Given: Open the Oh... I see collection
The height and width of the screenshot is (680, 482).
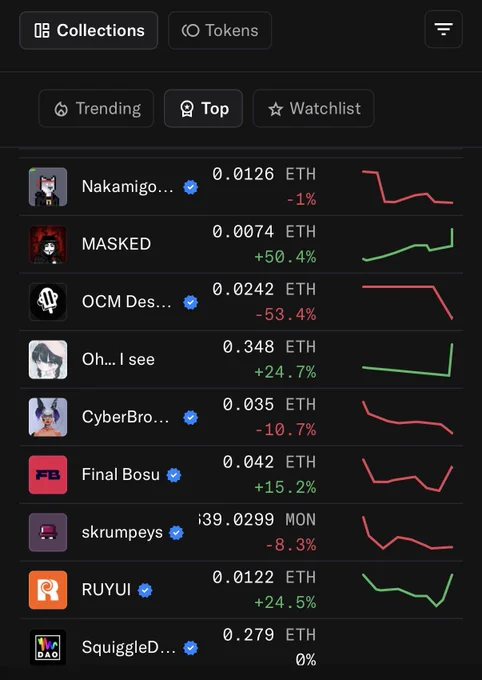Looking at the screenshot, I should 241,360.
